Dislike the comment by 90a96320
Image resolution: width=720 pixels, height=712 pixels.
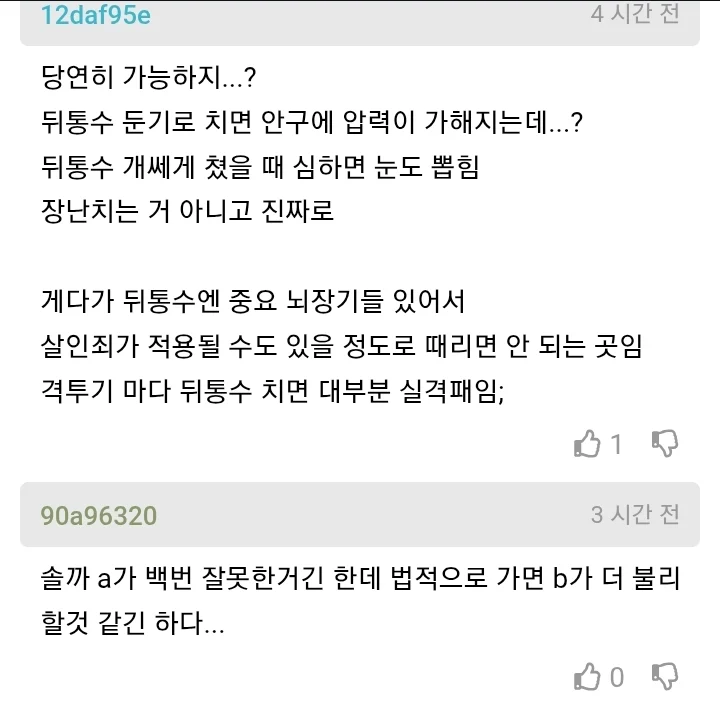click(x=665, y=676)
